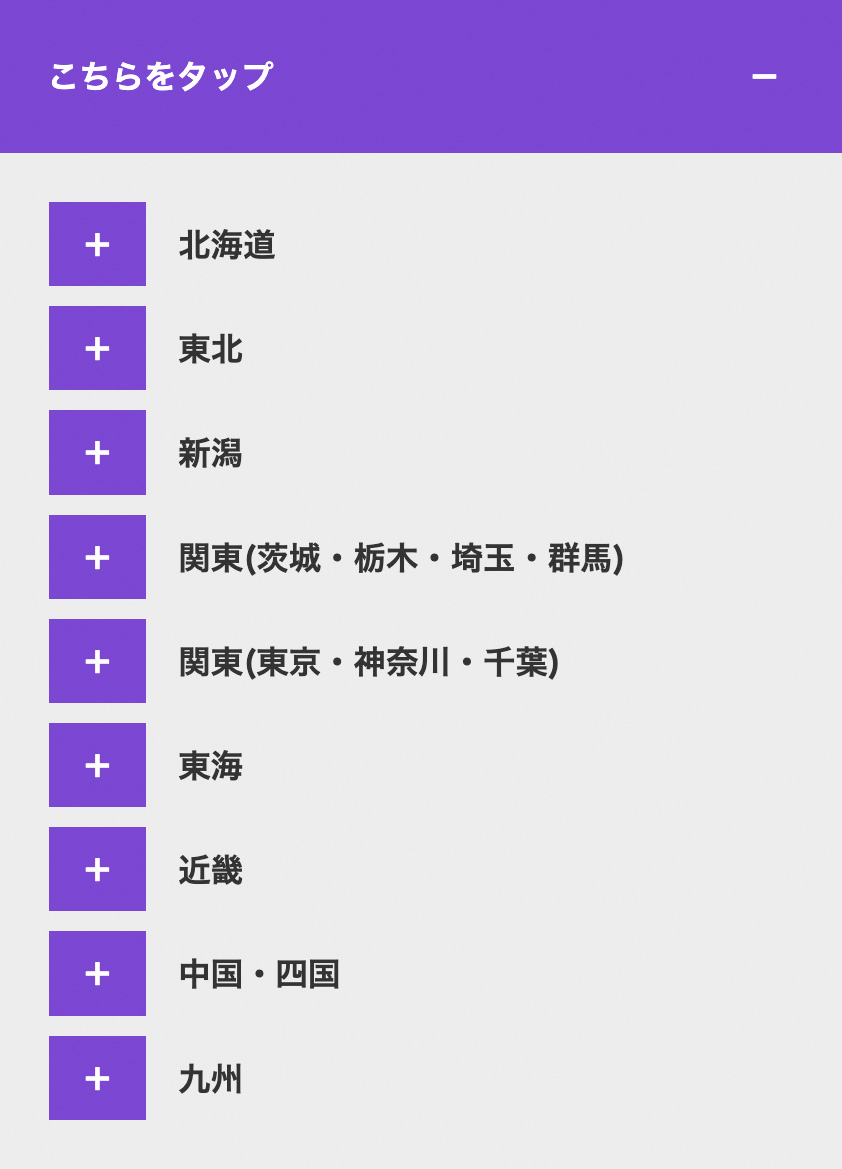
Task: Click the minus icon in the purple header
Action: tap(765, 76)
